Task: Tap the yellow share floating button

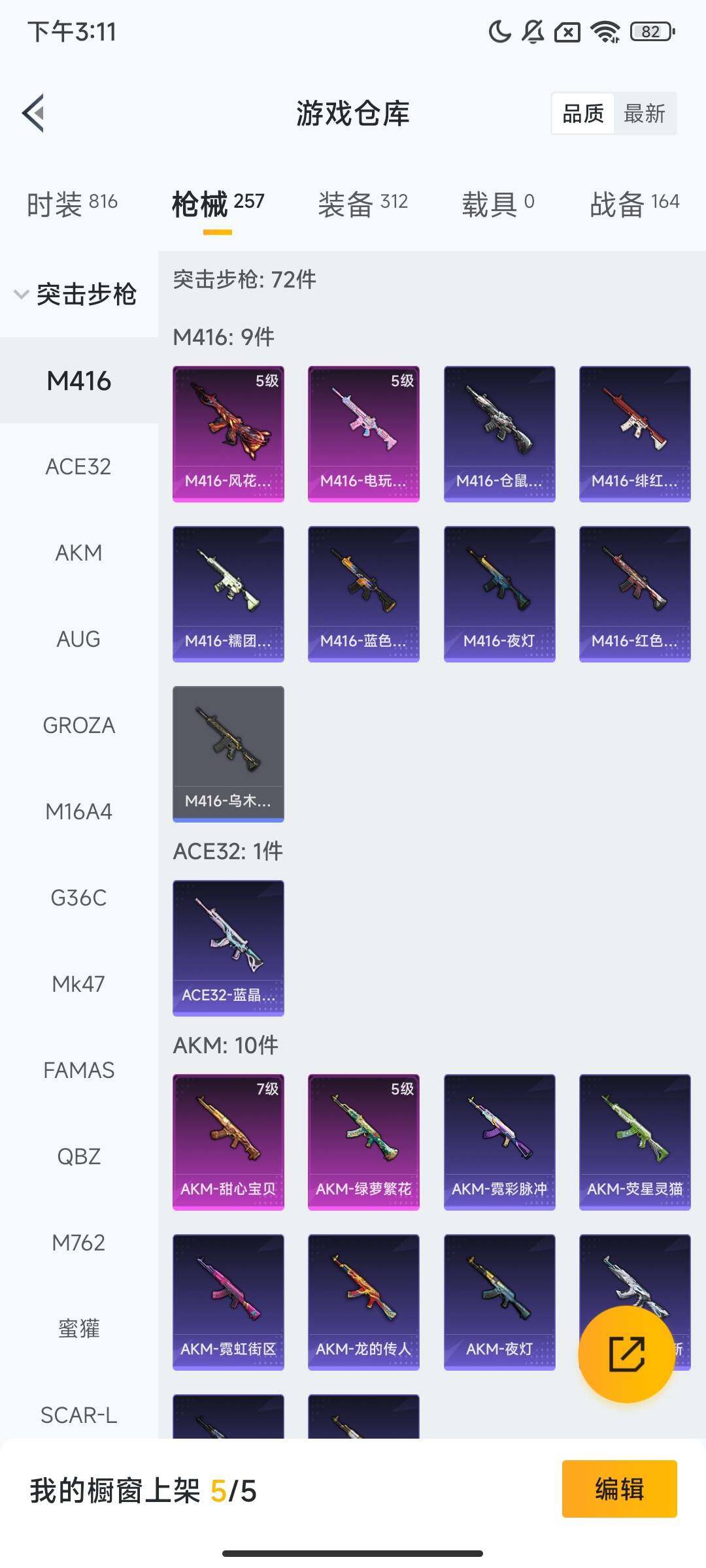Action: point(626,1354)
